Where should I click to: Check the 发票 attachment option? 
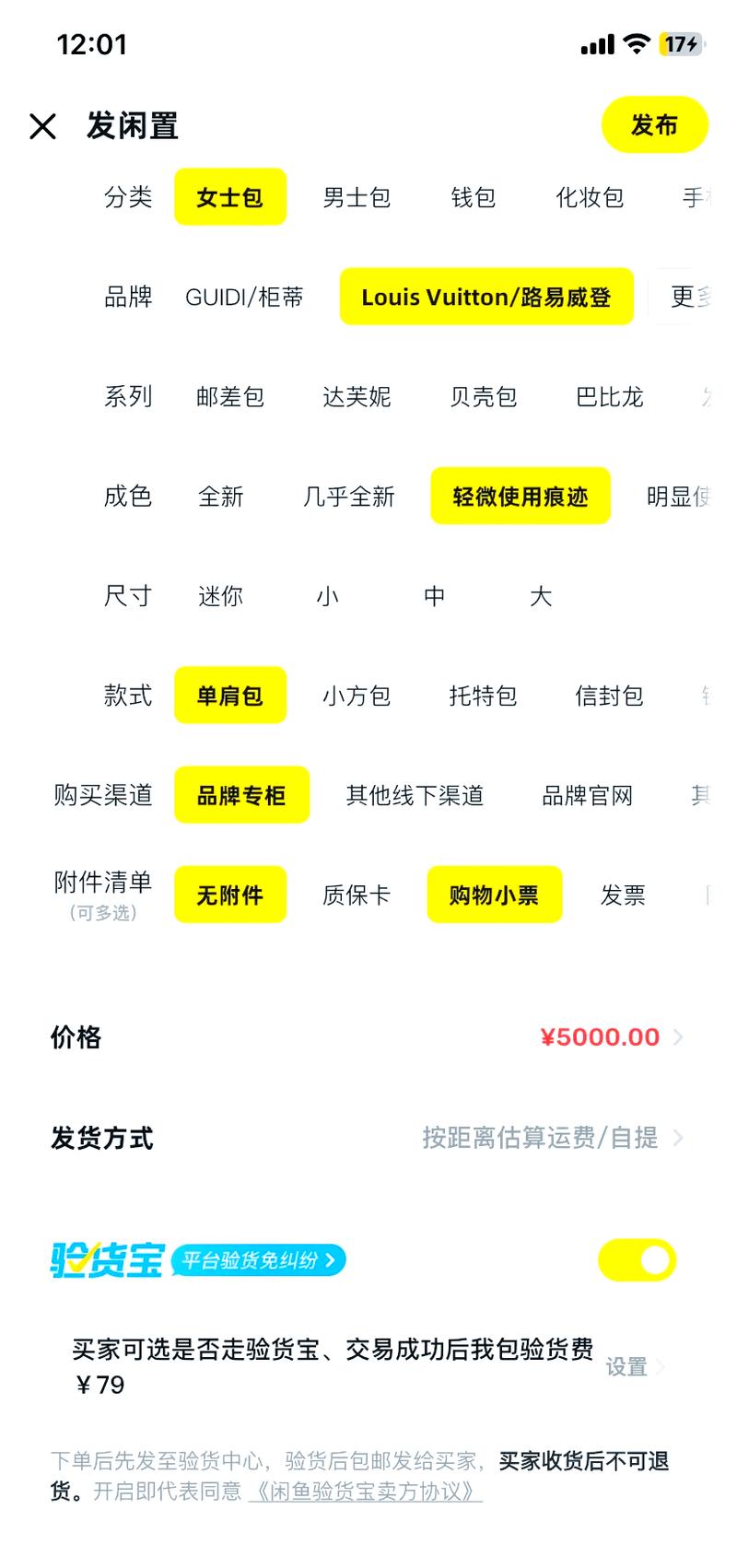(x=623, y=895)
